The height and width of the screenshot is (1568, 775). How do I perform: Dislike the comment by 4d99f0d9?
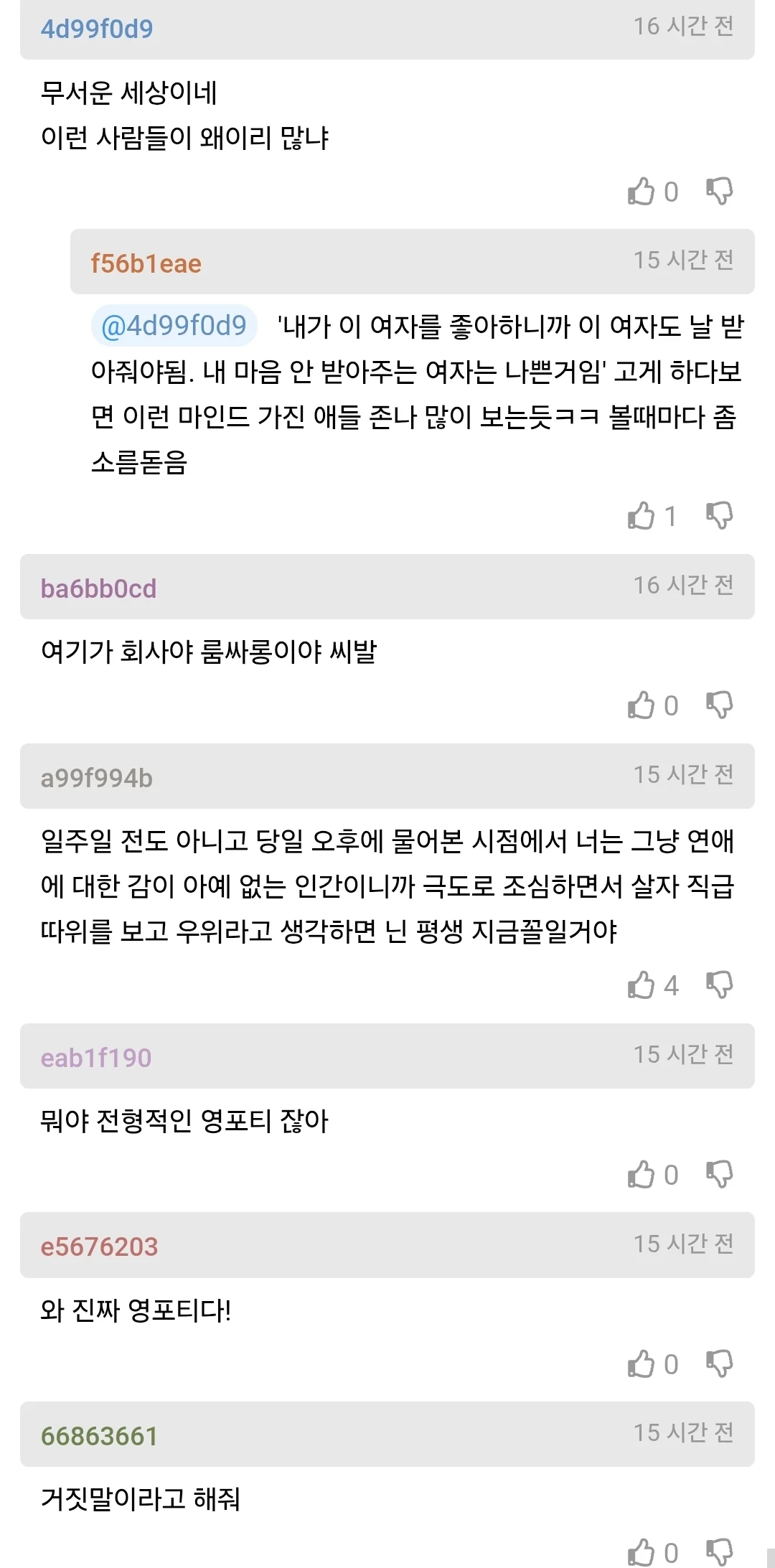[x=719, y=192]
